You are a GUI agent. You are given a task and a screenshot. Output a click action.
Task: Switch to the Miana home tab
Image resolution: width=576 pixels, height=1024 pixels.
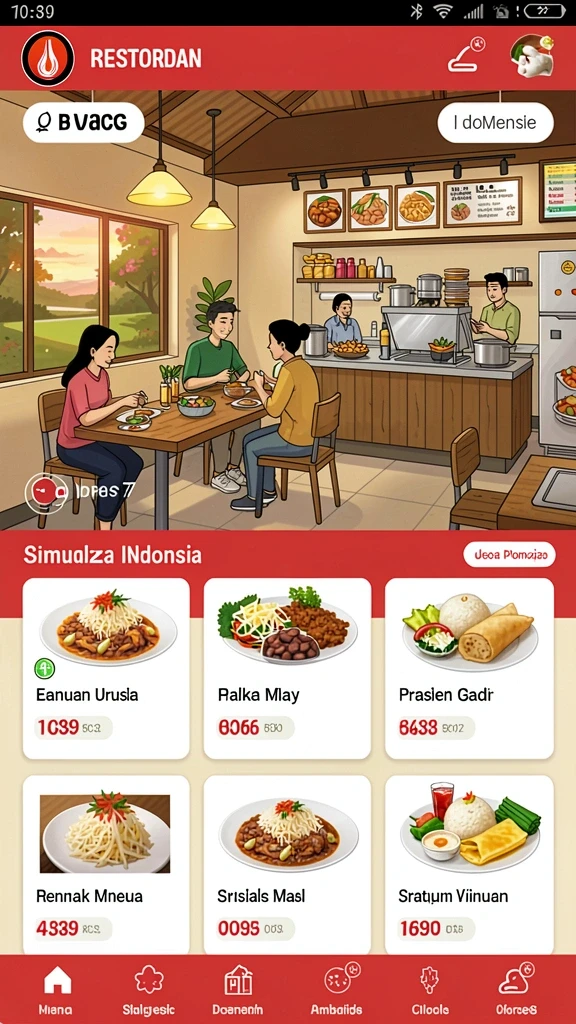click(x=56, y=990)
